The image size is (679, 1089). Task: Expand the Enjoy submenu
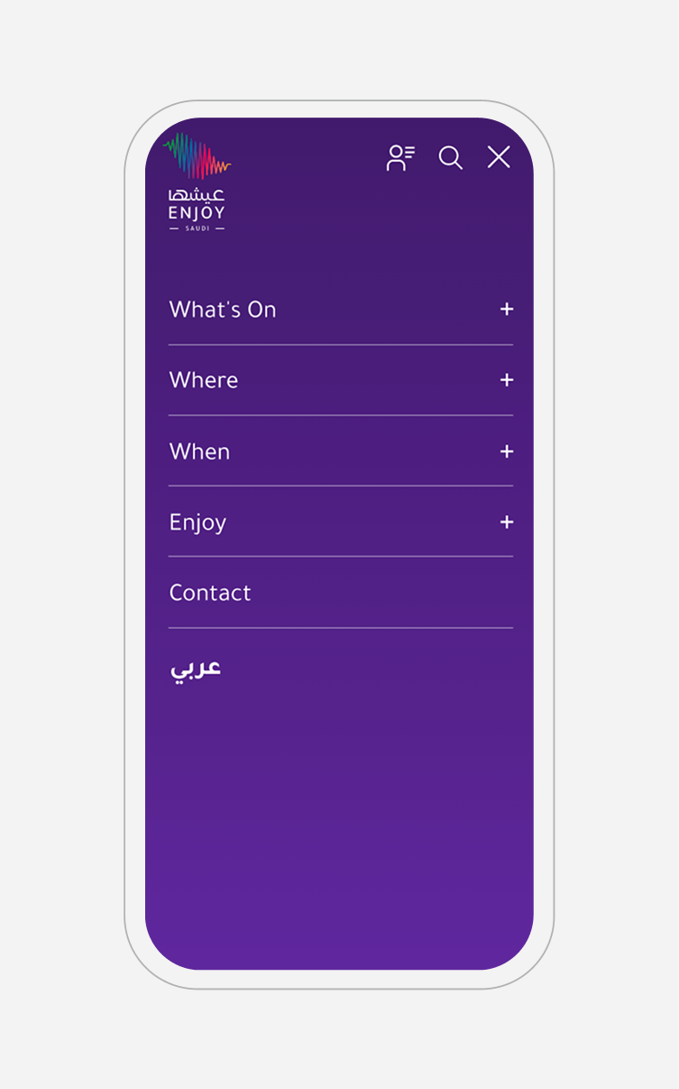pos(506,522)
